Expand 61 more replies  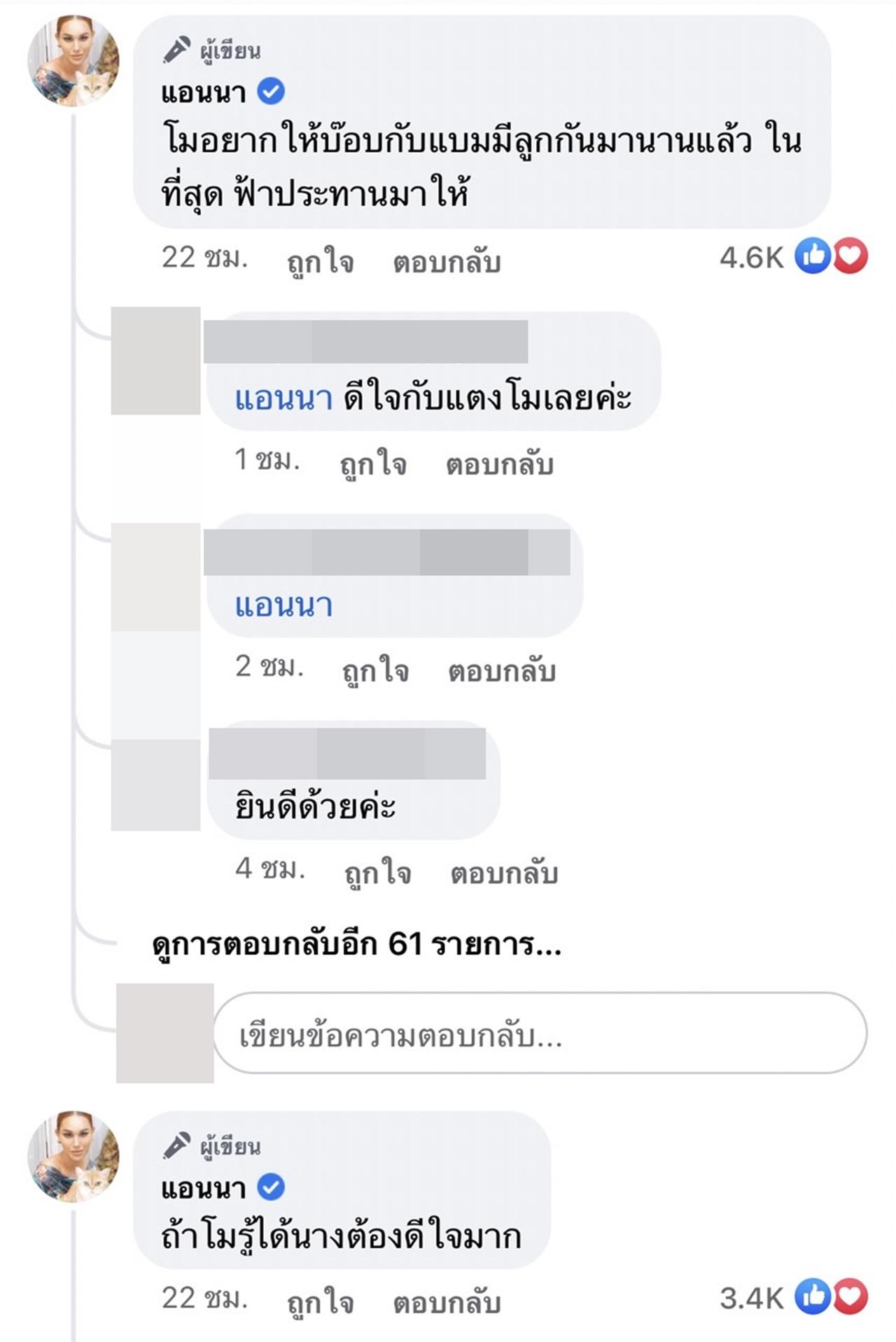[x=356, y=944]
